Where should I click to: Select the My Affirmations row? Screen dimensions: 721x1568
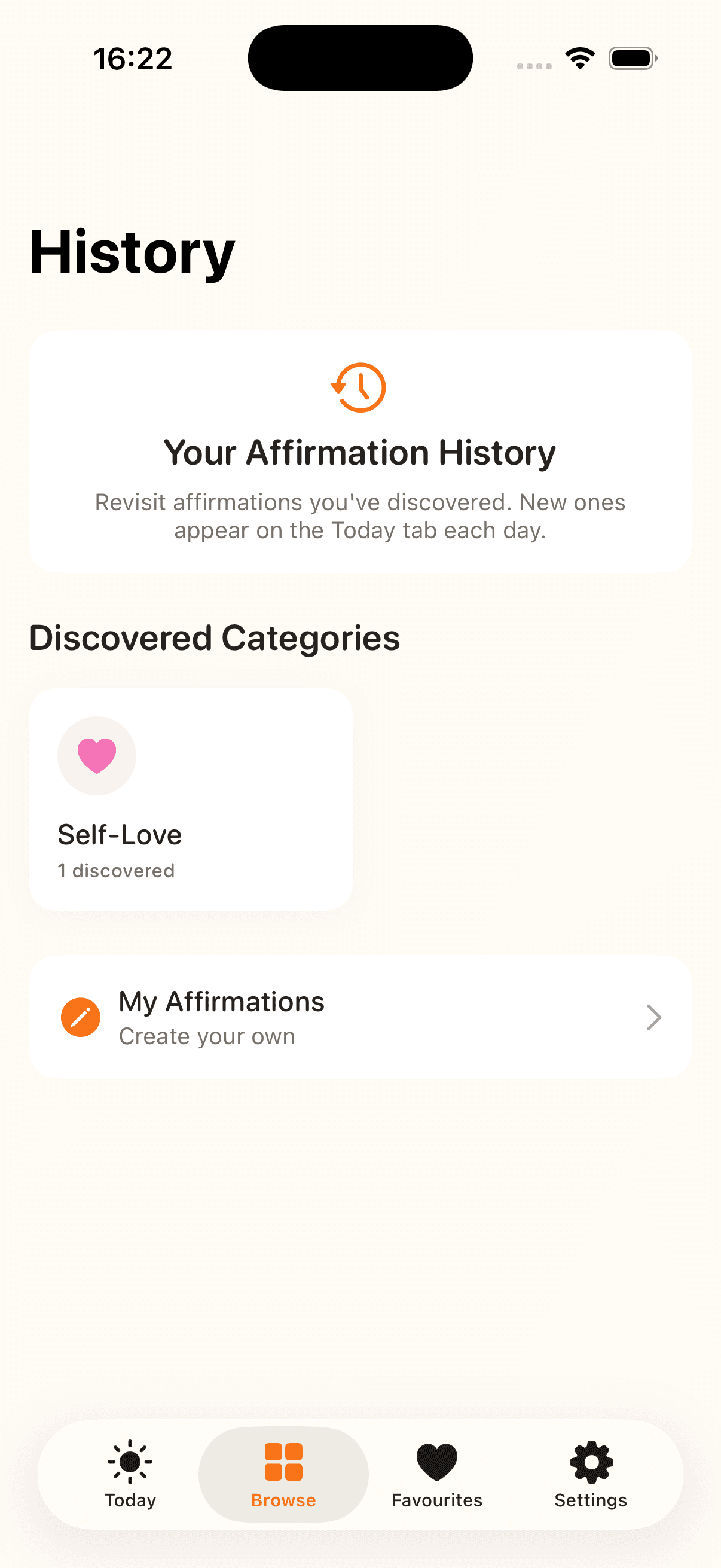pos(360,1017)
